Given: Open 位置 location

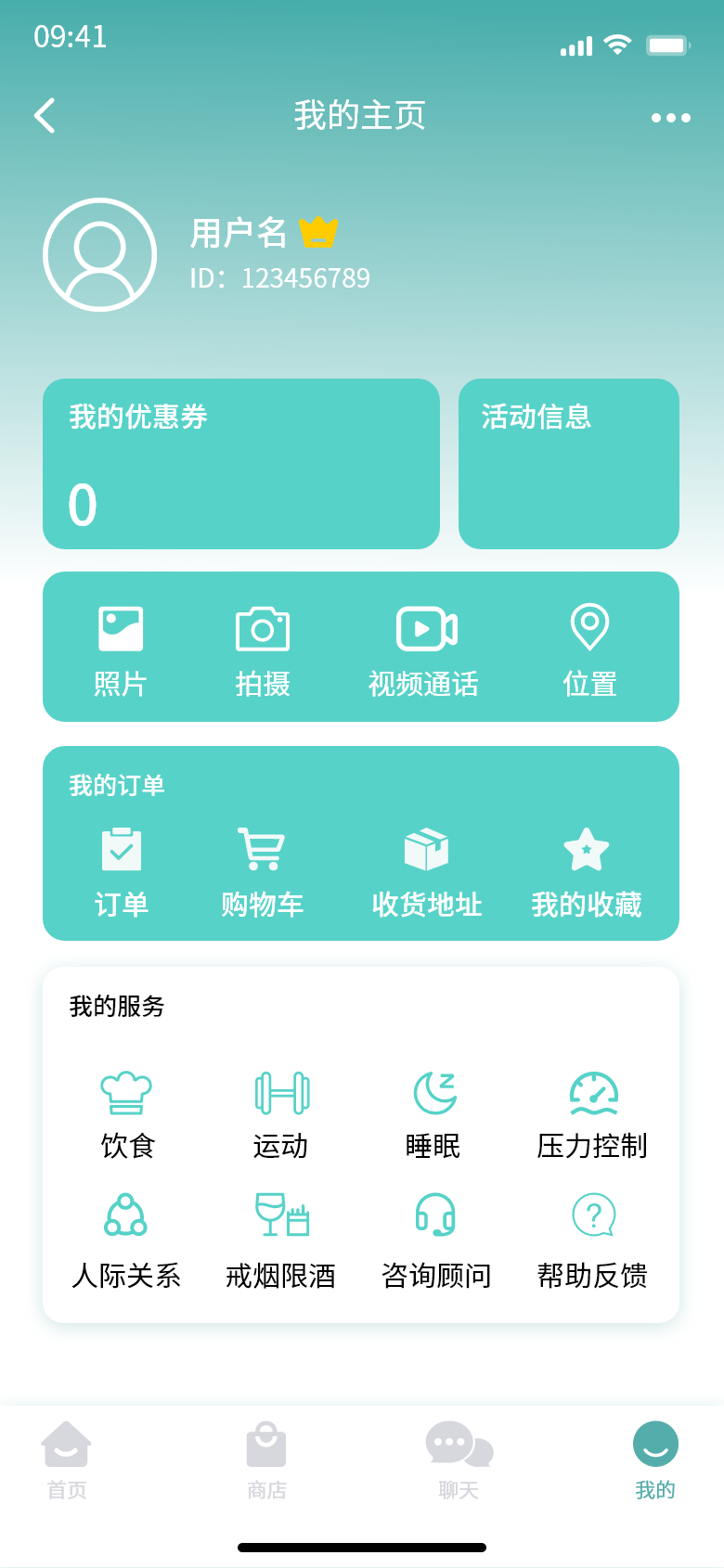Looking at the screenshot, I should (x=589, y=651).
